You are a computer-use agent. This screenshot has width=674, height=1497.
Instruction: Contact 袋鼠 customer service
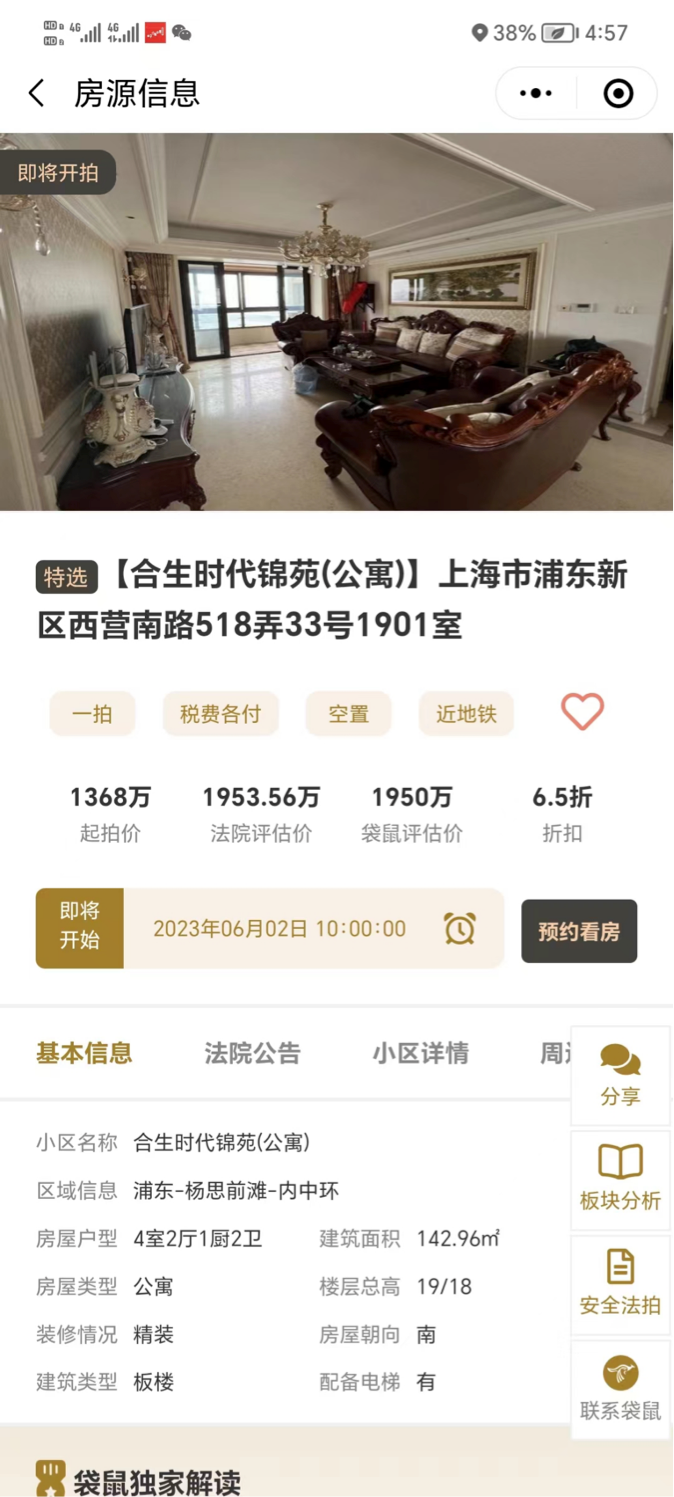pos(620,1390)
